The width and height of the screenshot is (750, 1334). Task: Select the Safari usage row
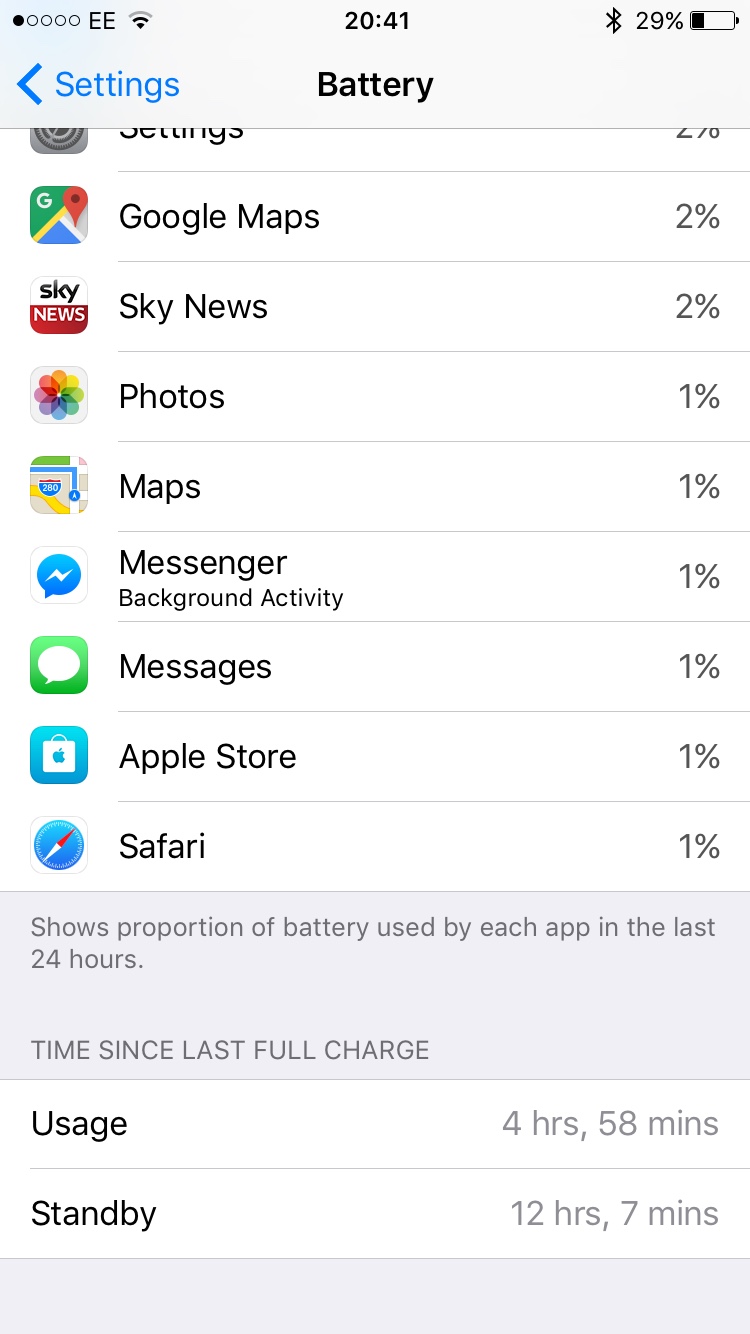pos(375,847)
